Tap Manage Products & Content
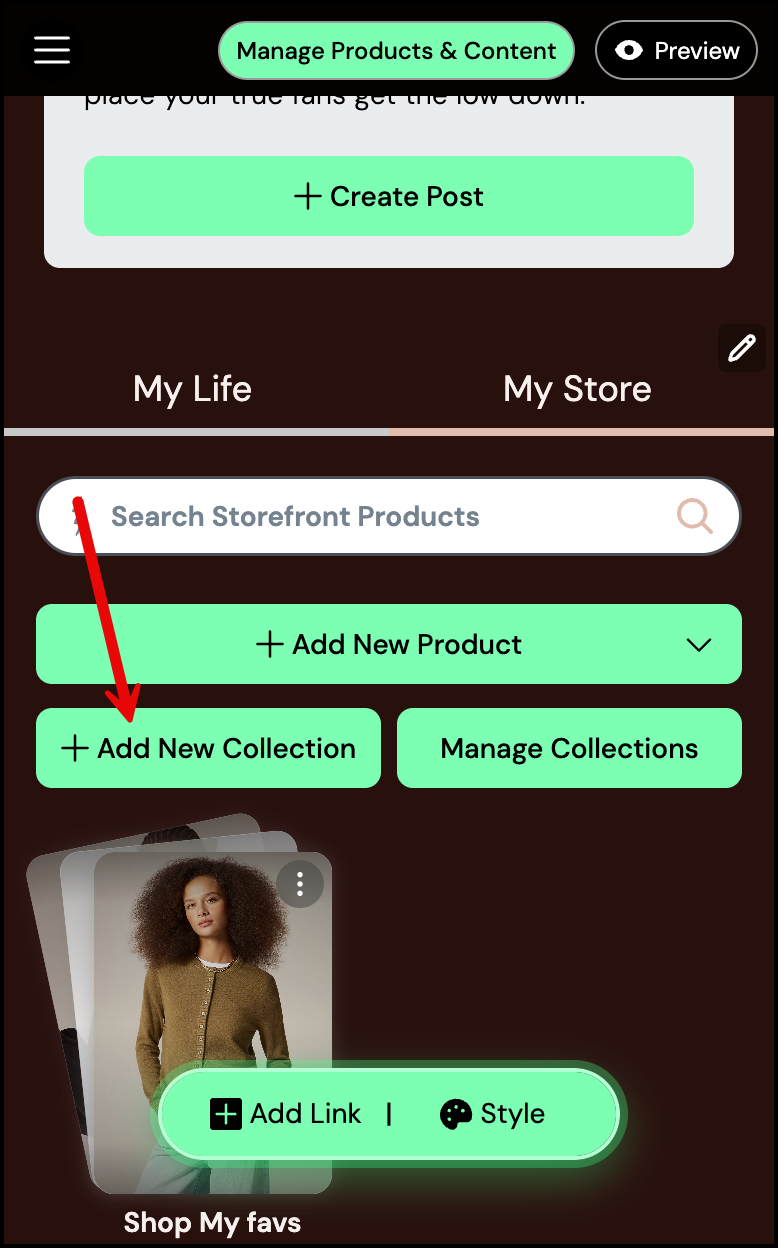This screenshot has width=778, height=1248. tap(396, 51)
